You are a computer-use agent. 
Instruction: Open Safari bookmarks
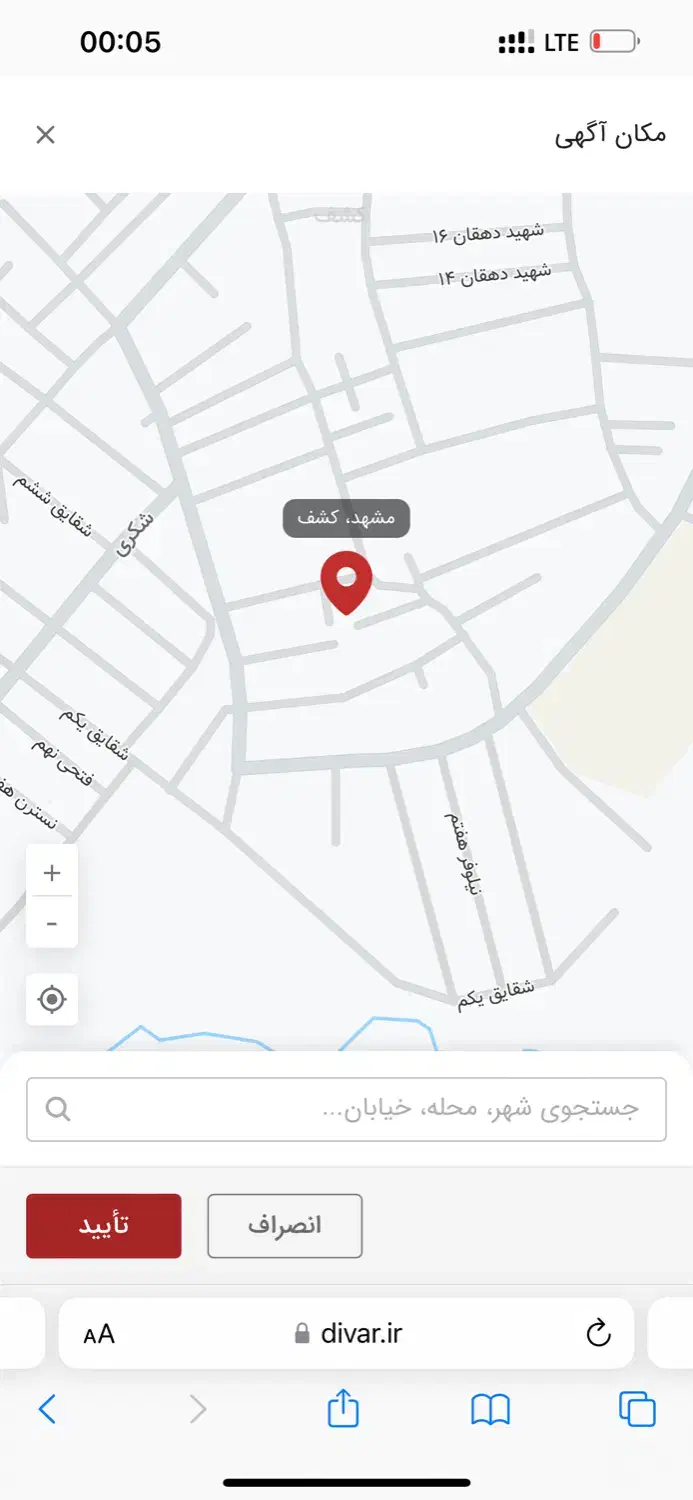490,1409
